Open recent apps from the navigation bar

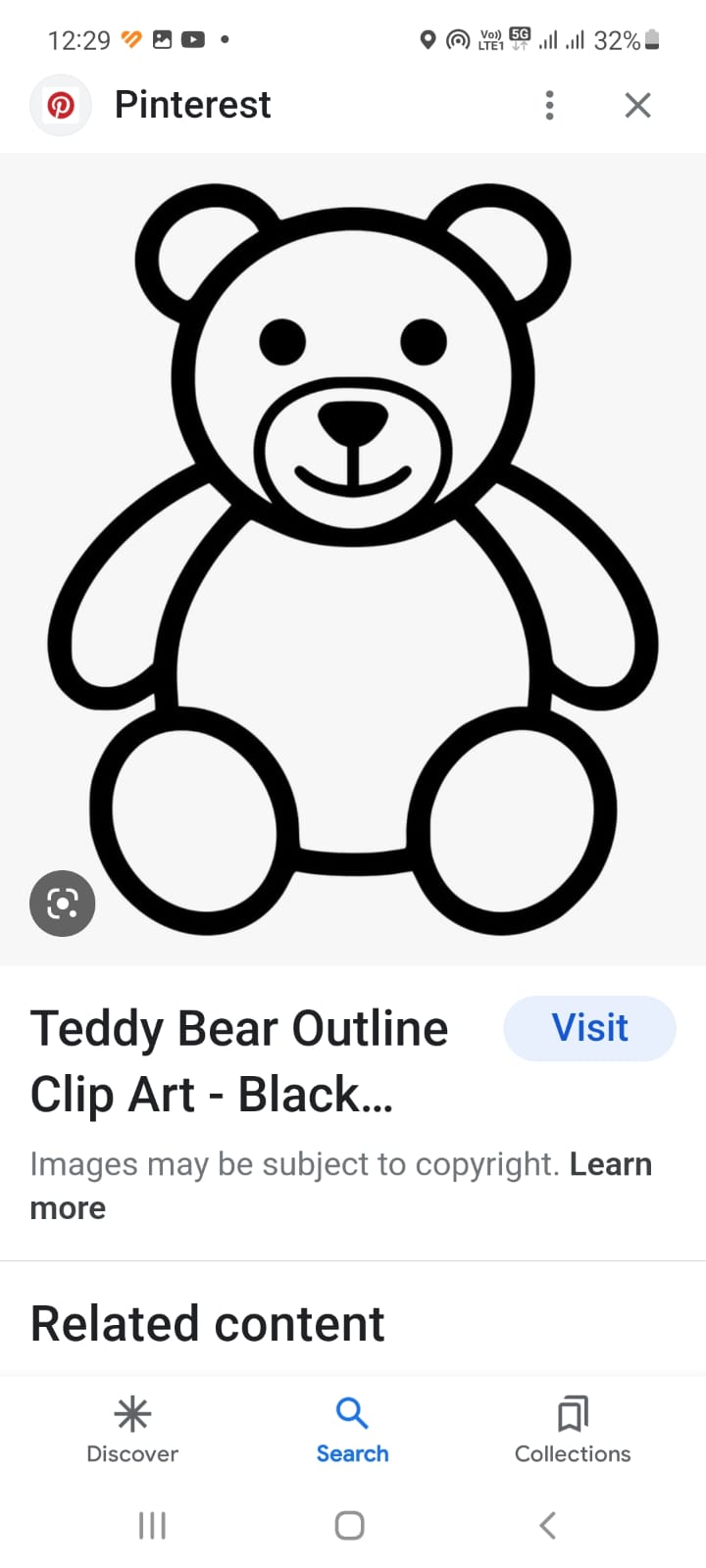(152, 1525)
